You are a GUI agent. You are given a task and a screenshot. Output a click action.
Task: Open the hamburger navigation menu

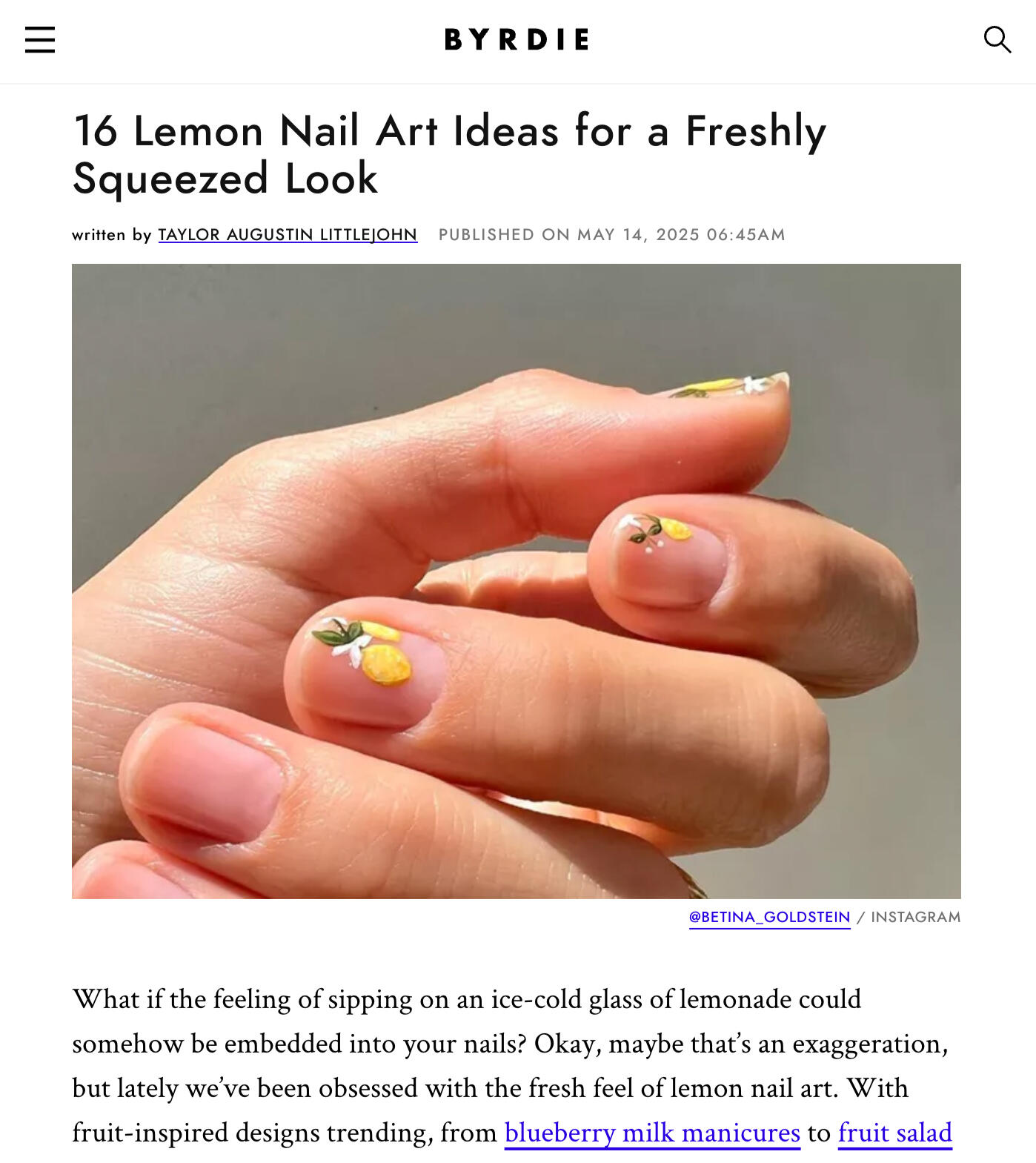[40, 40]
